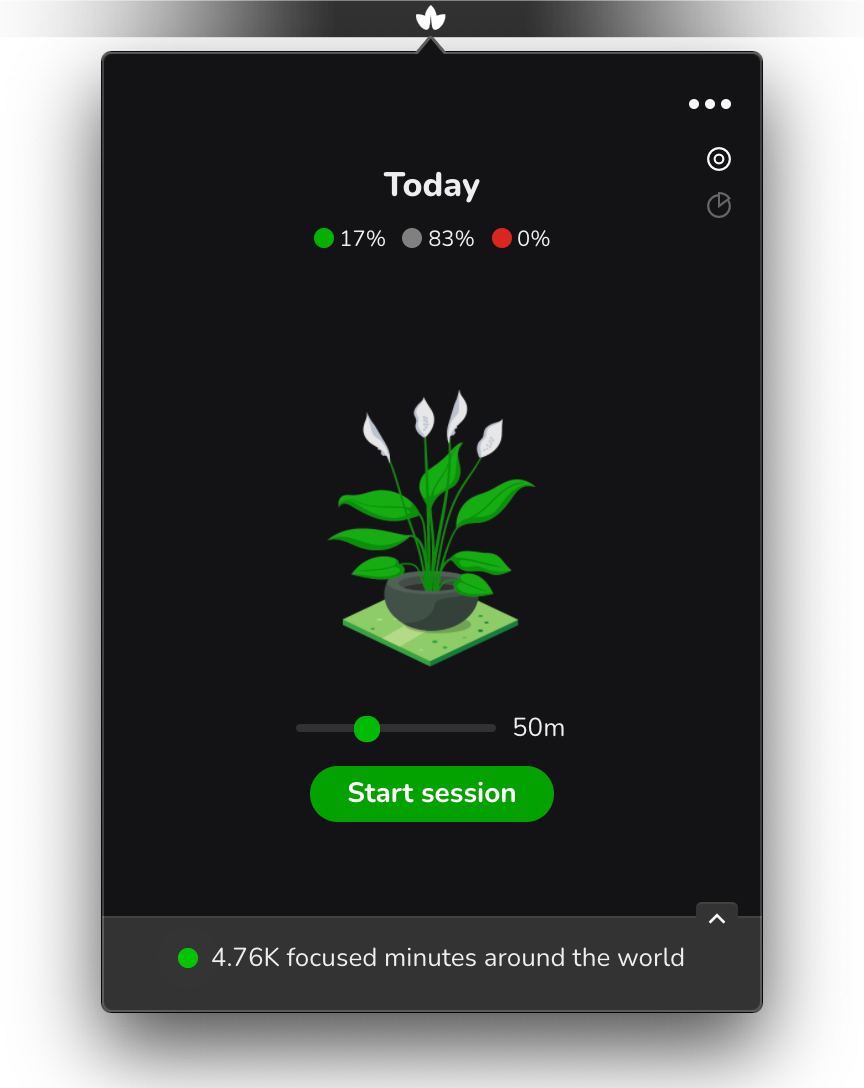Image resolution: width=864 pixels, height=1088 pixels.
Task: Start a focus session
Action: (432, 794)
